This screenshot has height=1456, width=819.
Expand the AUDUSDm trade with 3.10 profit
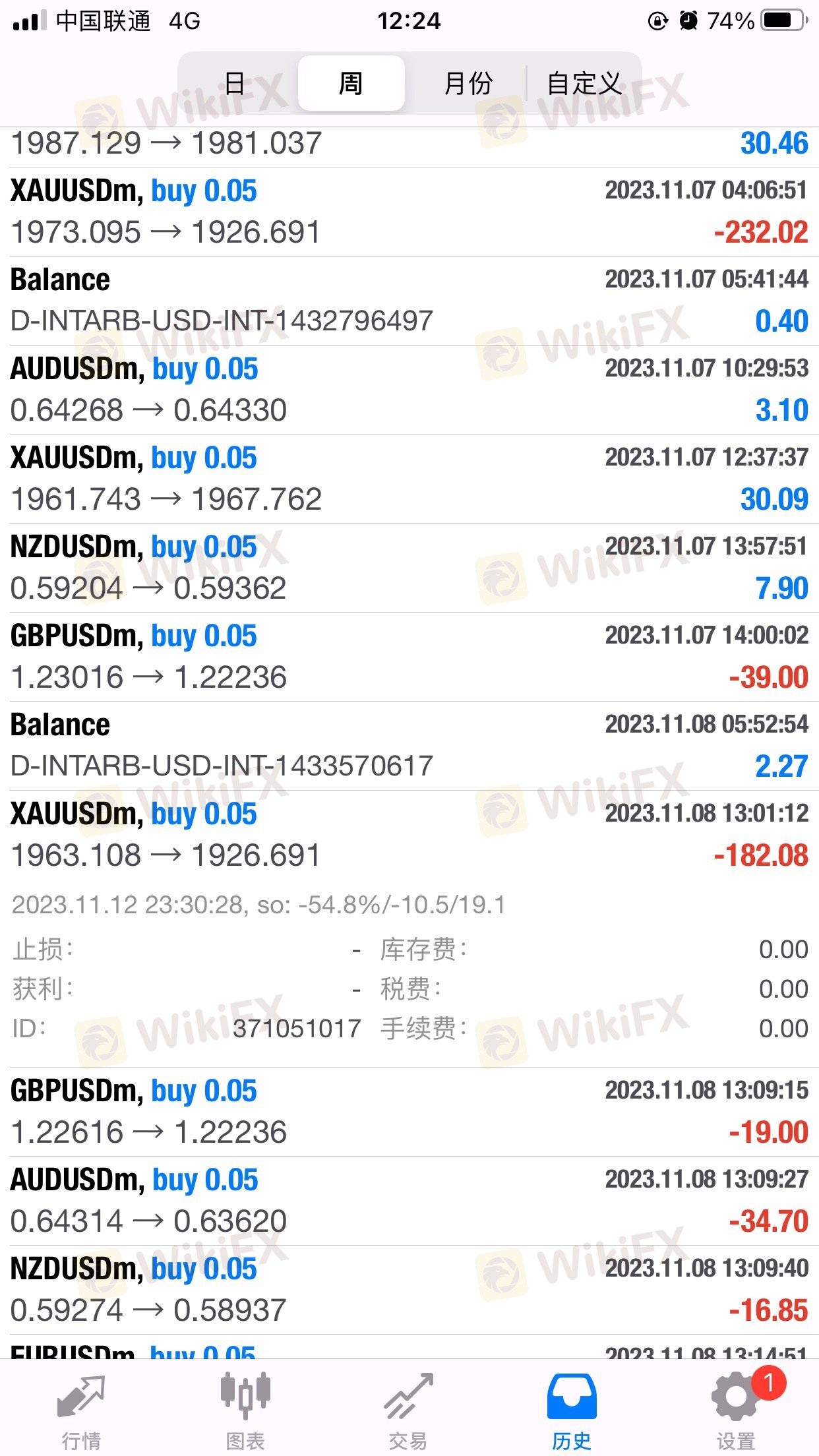(x=409, y=390)
